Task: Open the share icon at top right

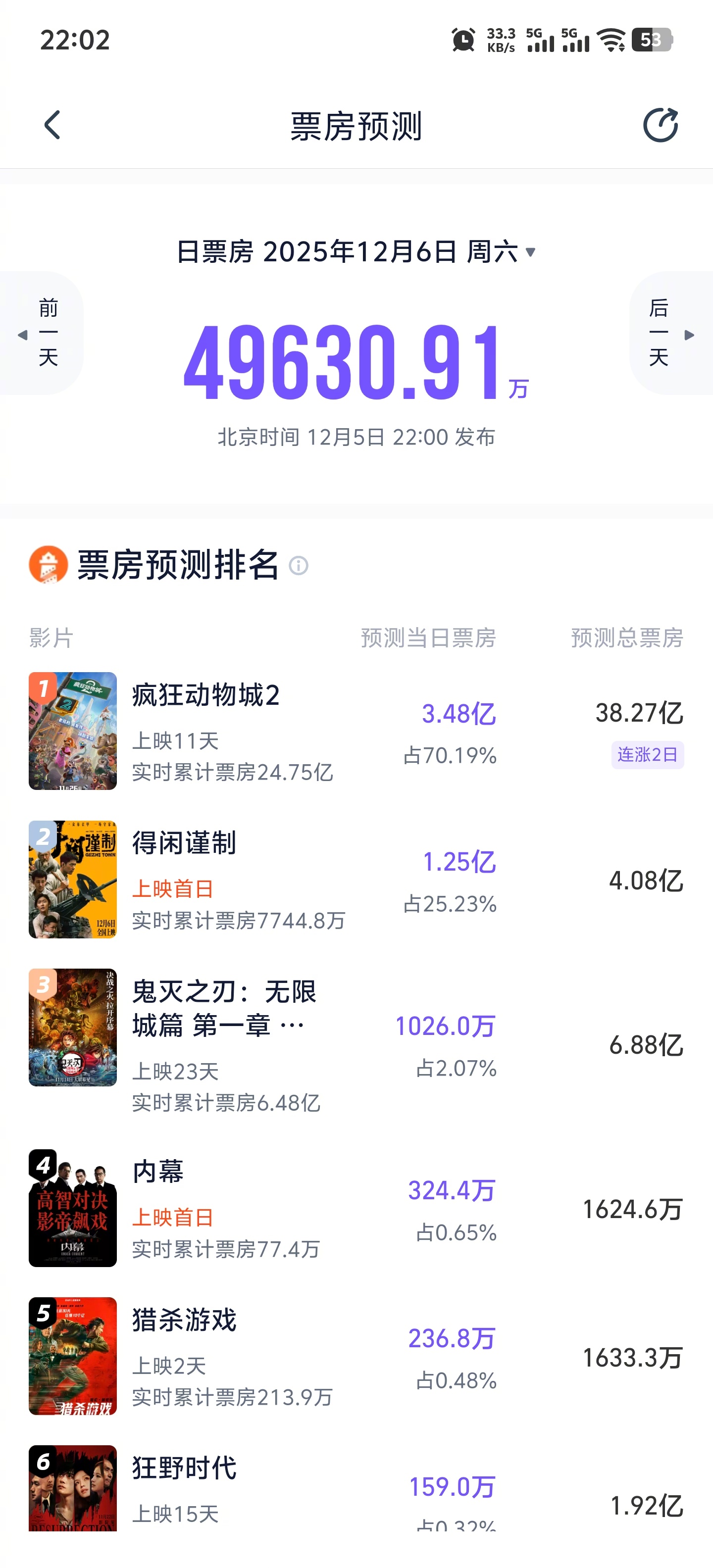Action: [661, 124]
